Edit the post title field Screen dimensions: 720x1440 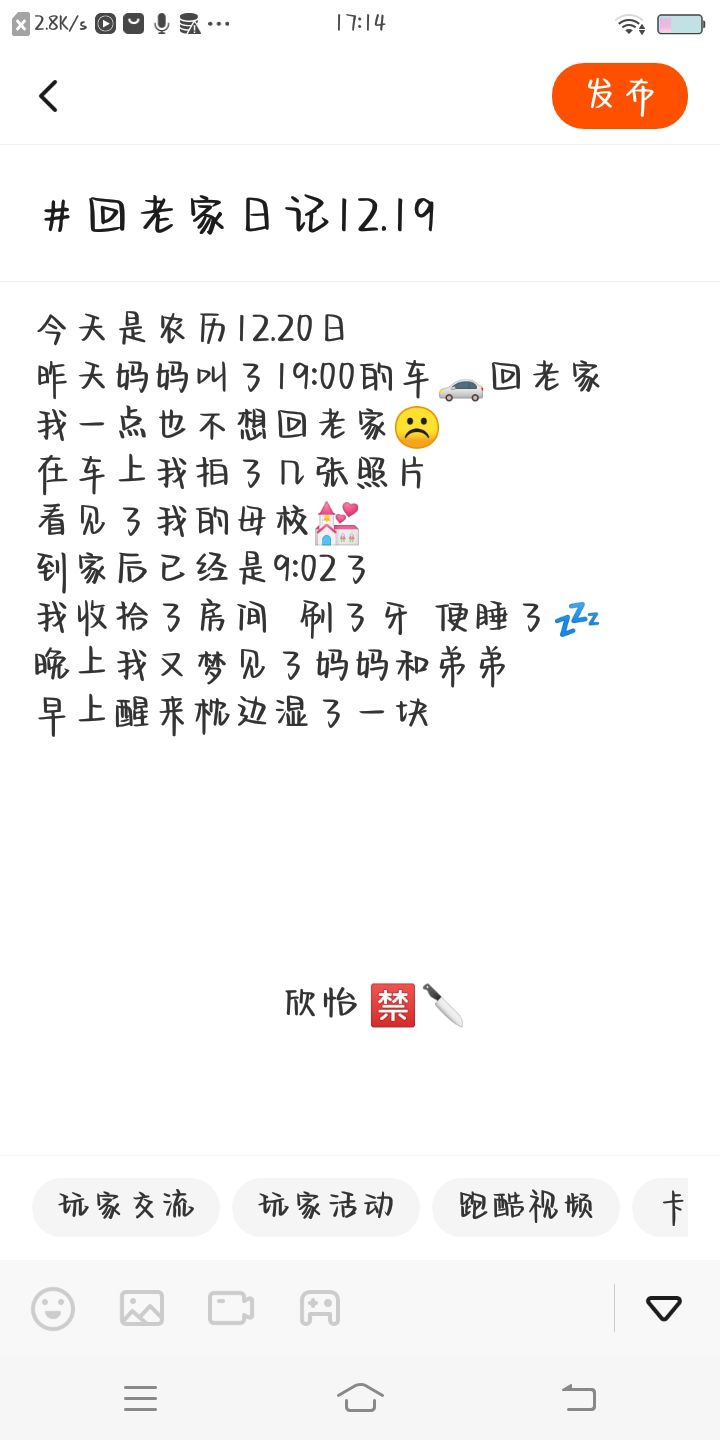click(360, 215)
